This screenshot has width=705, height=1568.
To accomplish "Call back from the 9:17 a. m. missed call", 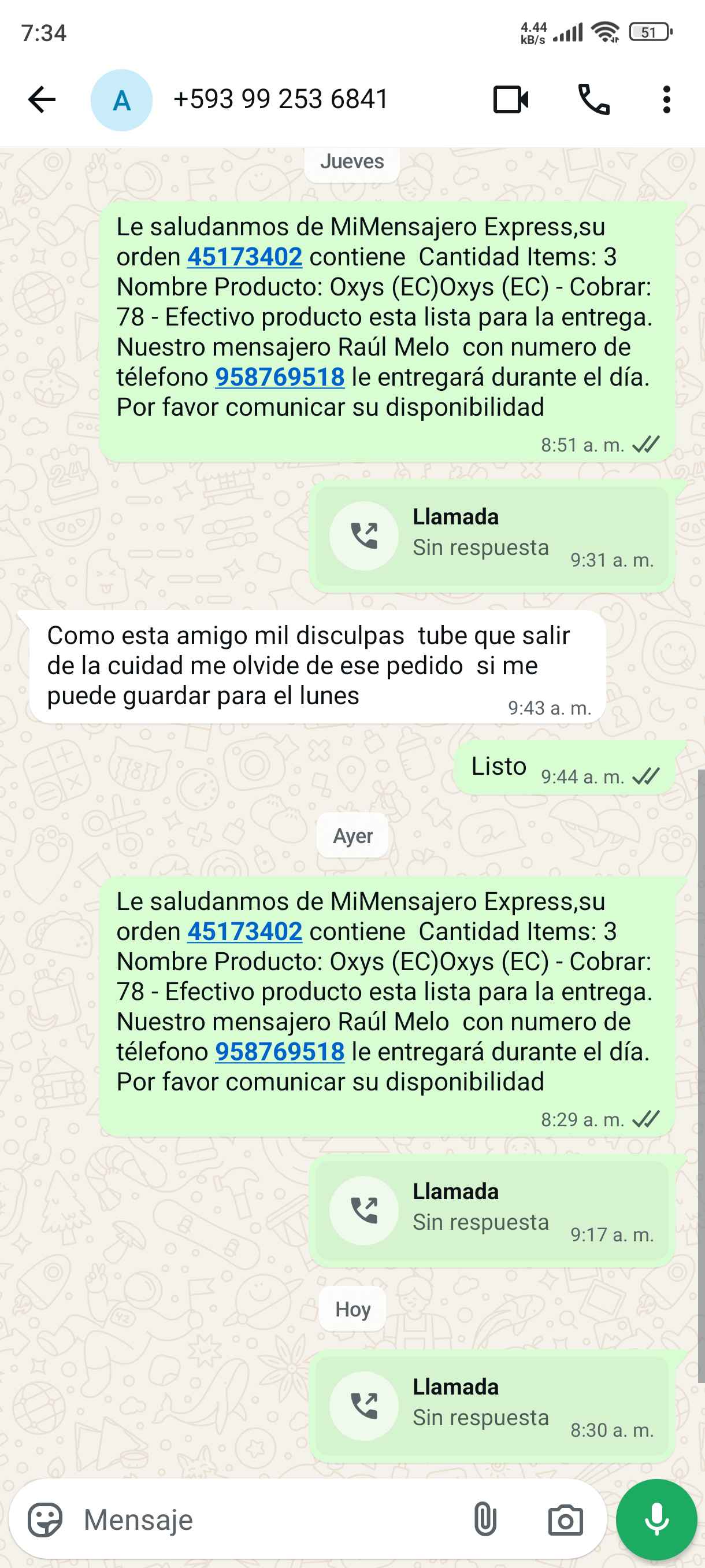I will (x=365, y=1211).
